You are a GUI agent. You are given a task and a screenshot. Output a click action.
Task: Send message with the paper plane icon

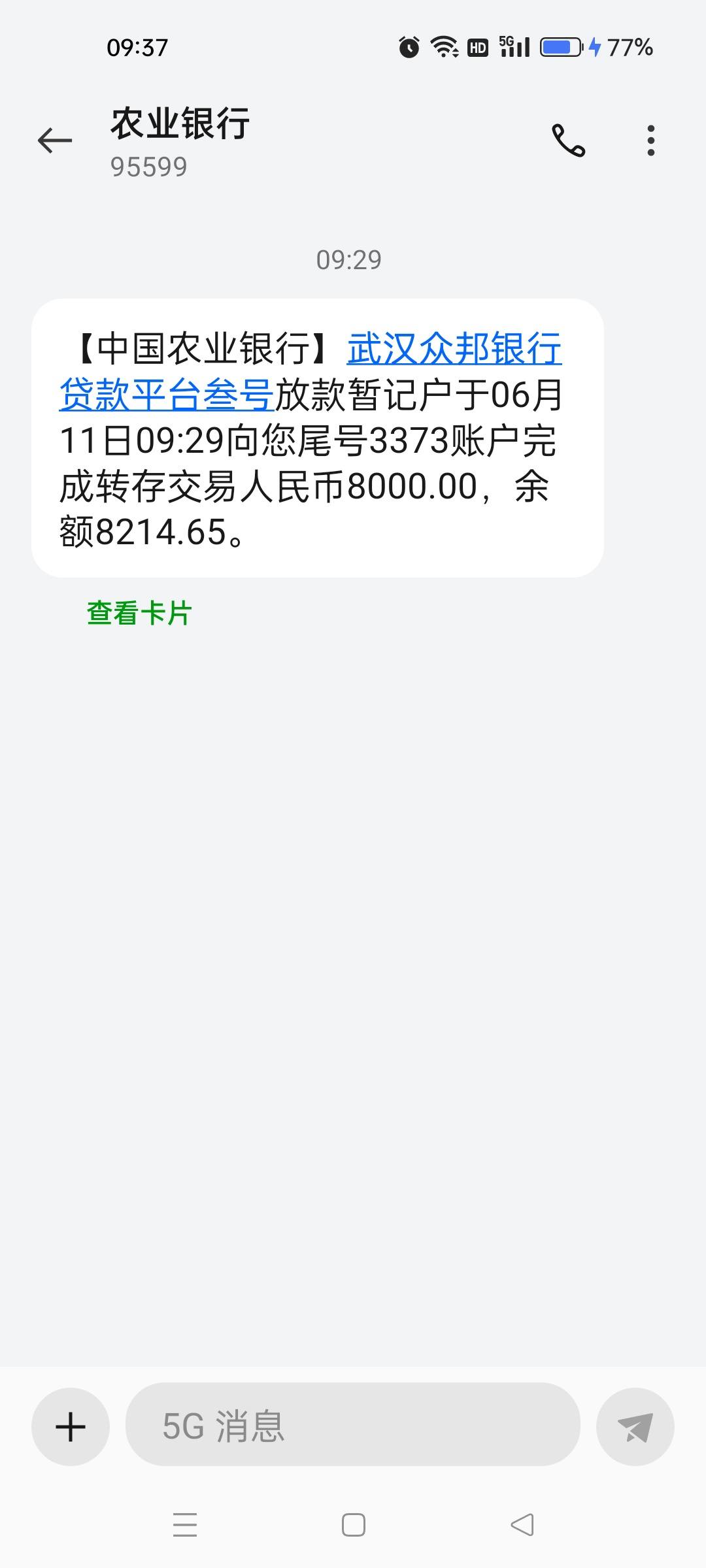click(635, 1427)
